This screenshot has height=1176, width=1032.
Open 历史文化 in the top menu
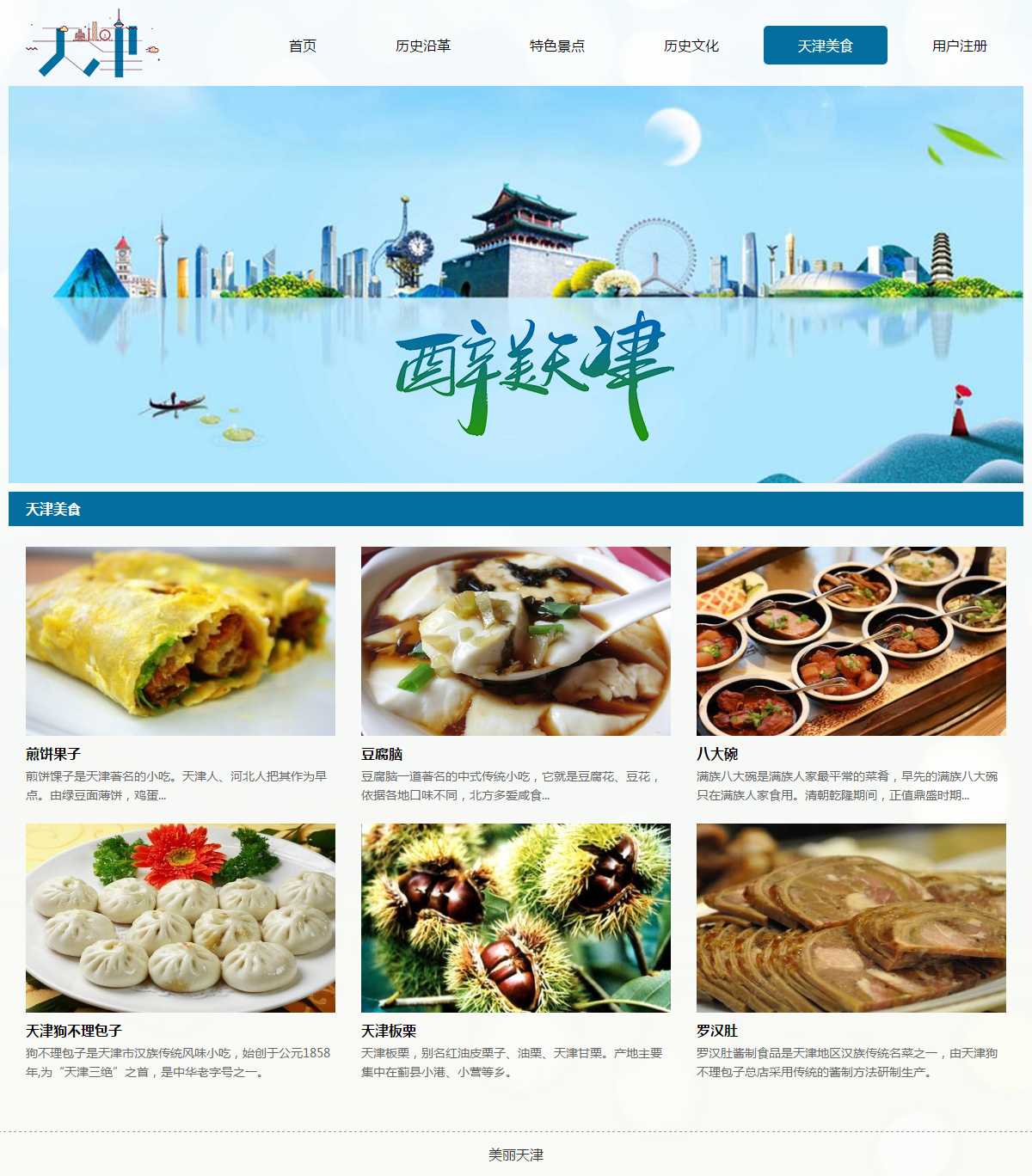(691, 46)
